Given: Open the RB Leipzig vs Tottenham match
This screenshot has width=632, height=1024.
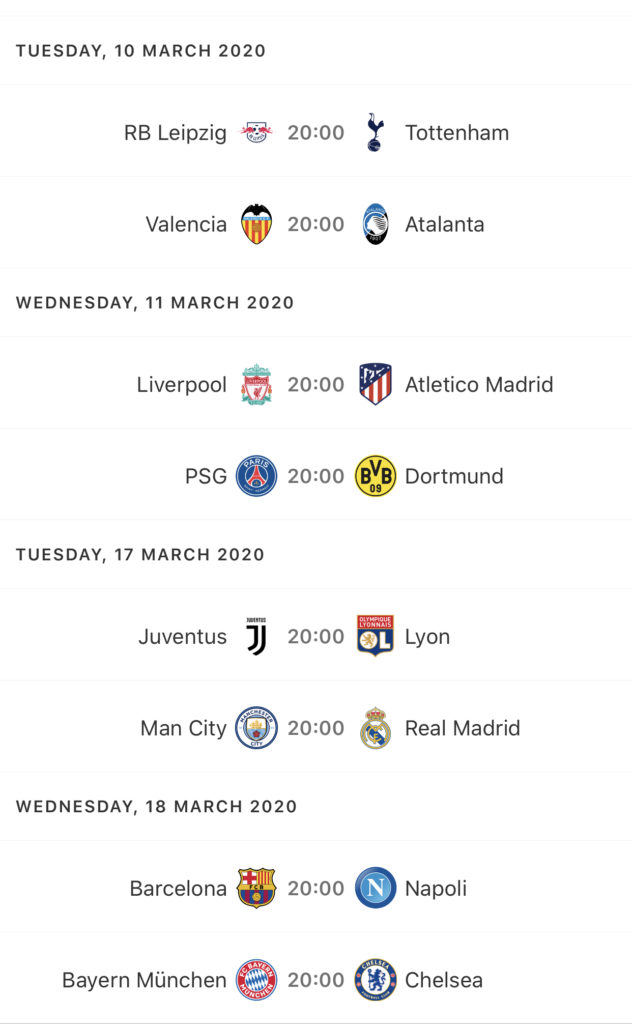Looking at the screenshot, I should (316, 131).
